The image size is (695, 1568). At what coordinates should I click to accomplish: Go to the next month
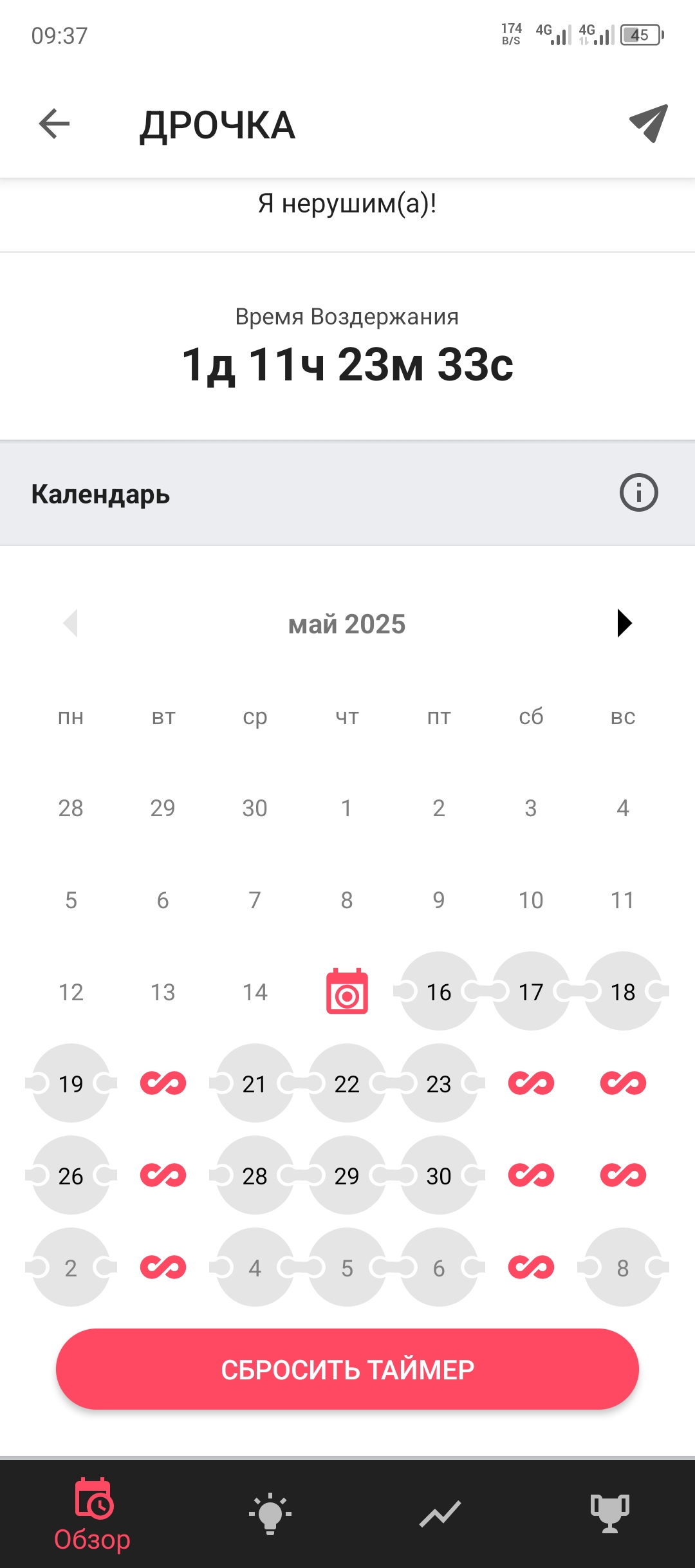[624, 623]
